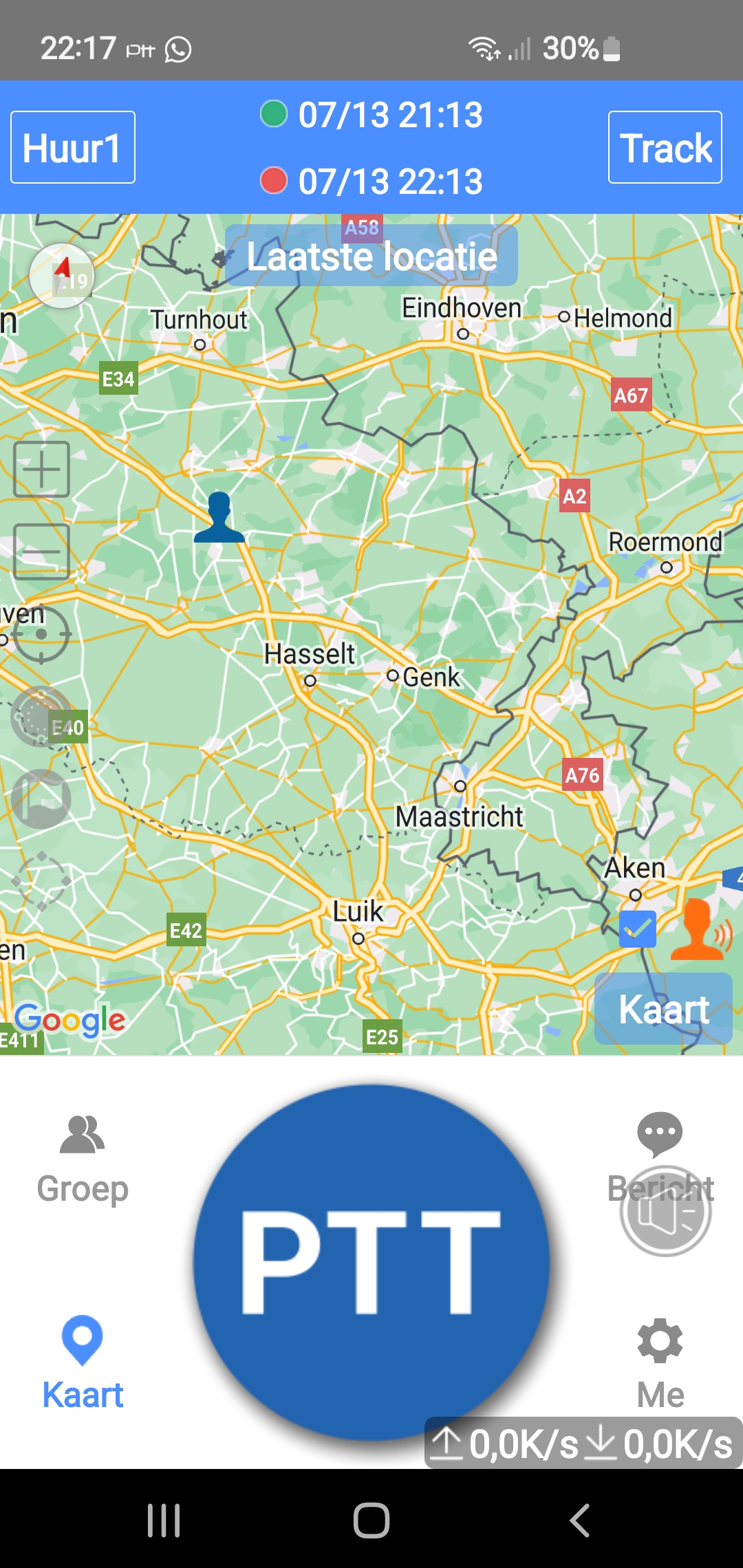Change map type with the Kaart button
This screenshot has height=1568, width=743.
(663, 1009)
